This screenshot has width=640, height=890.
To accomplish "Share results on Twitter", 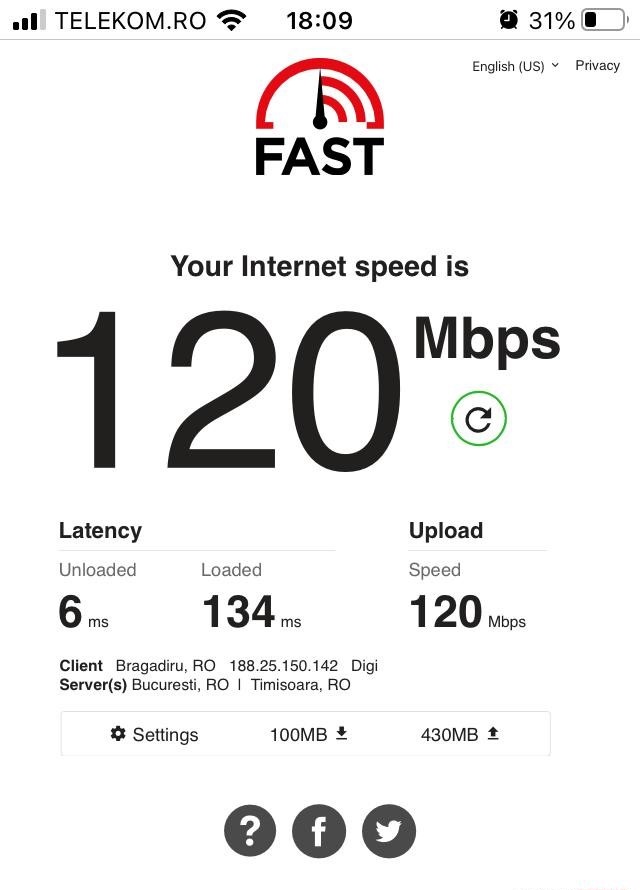I will click(x=388, y=830).
